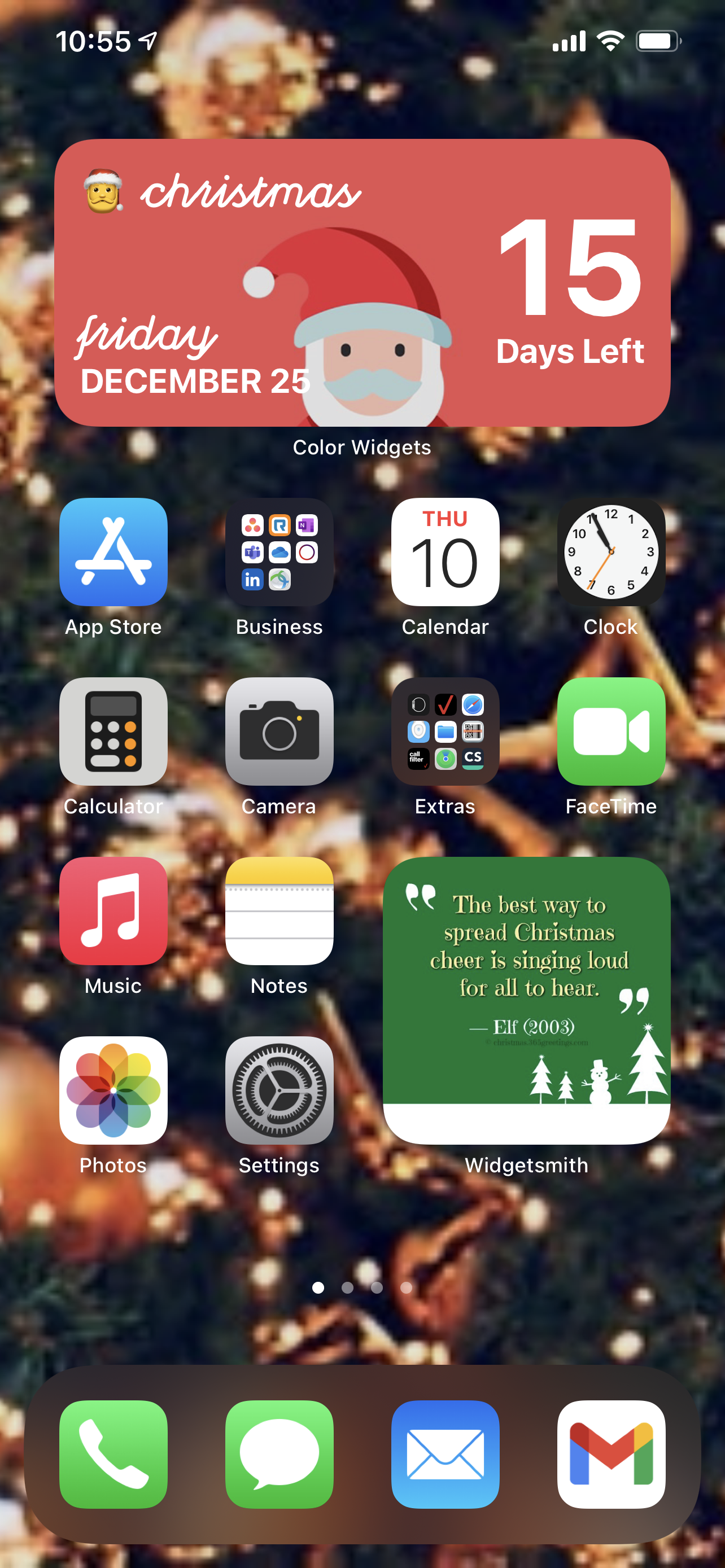
Task: Open the Settings app
Action: click(x=279, y=1090)
